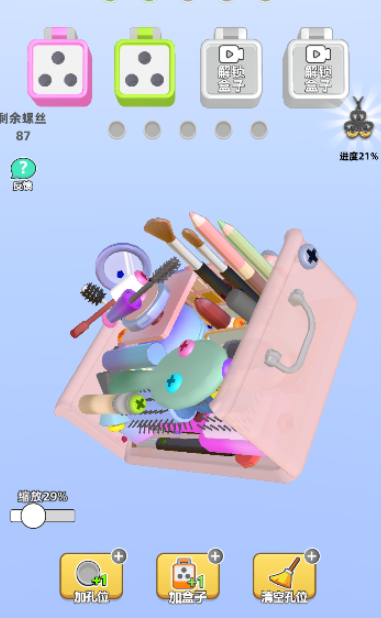Unscrew the cyan screw on green brush
The height and width of the screenshot is (618, 381).
tap(173, 382)
